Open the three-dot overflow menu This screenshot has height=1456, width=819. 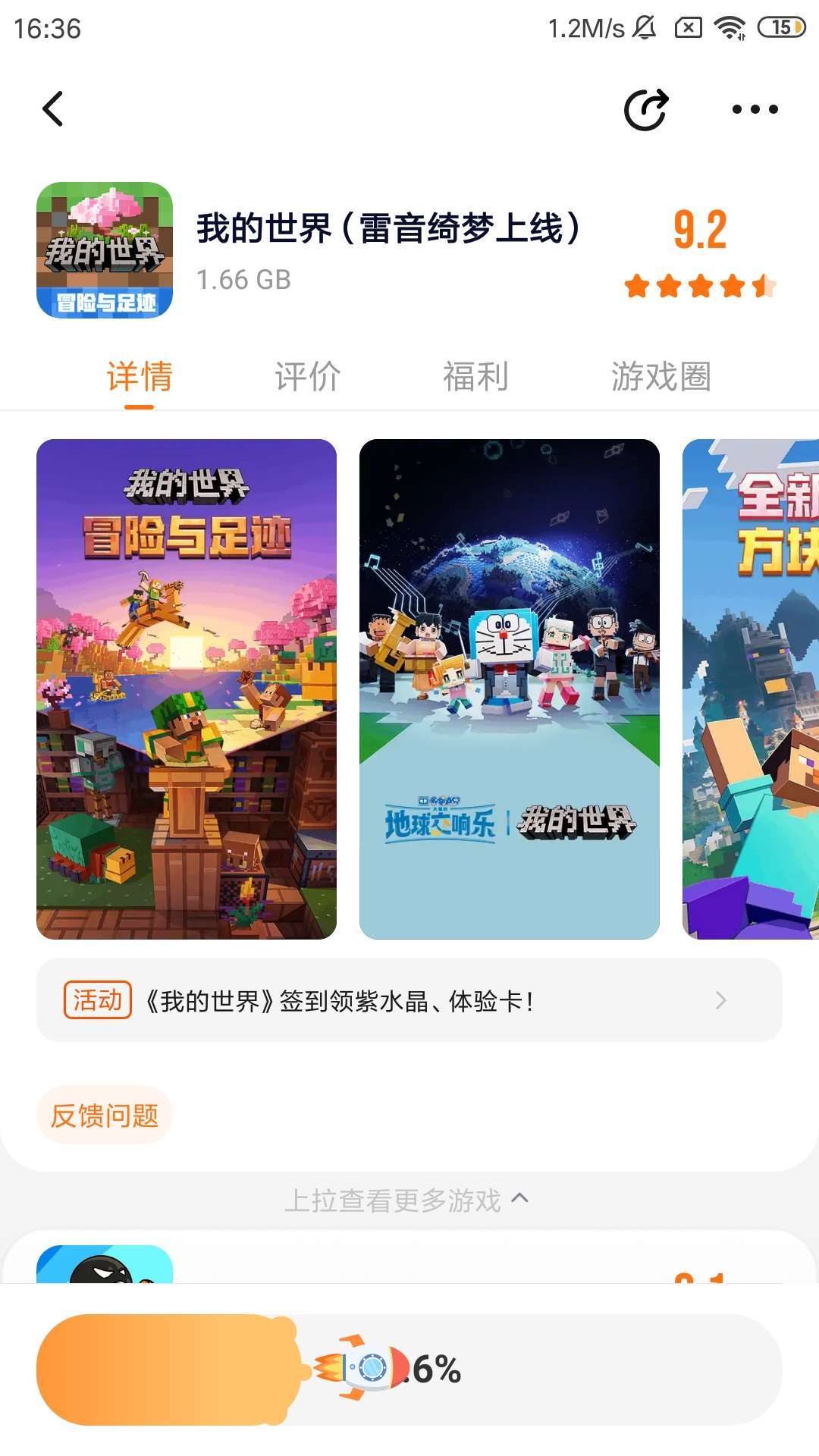(755, 109)
